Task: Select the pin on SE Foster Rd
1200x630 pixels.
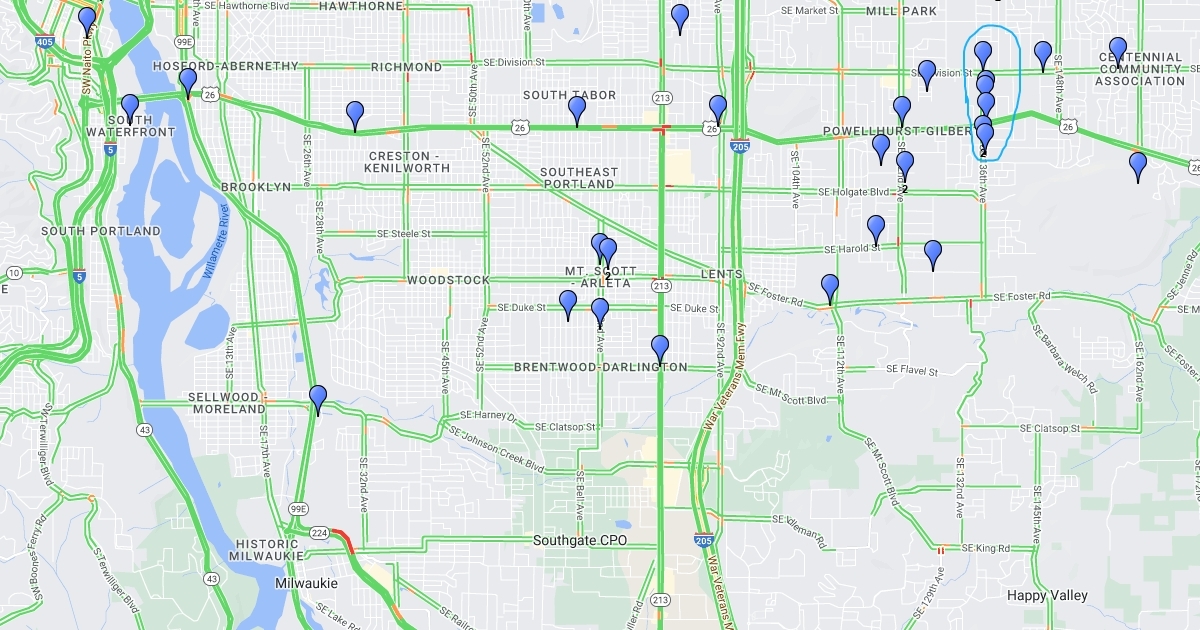Action: click(830, 287)
